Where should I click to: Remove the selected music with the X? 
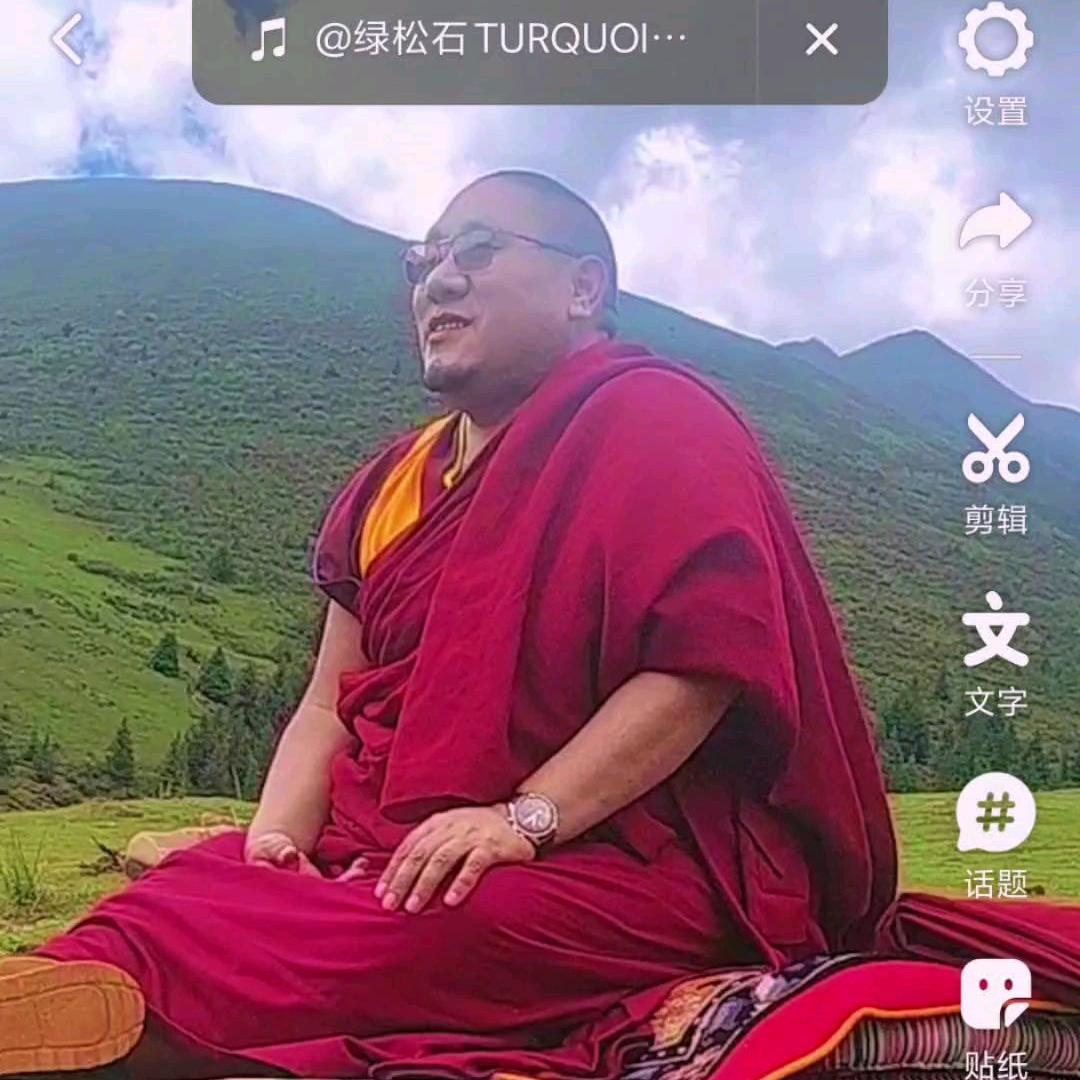821,40
